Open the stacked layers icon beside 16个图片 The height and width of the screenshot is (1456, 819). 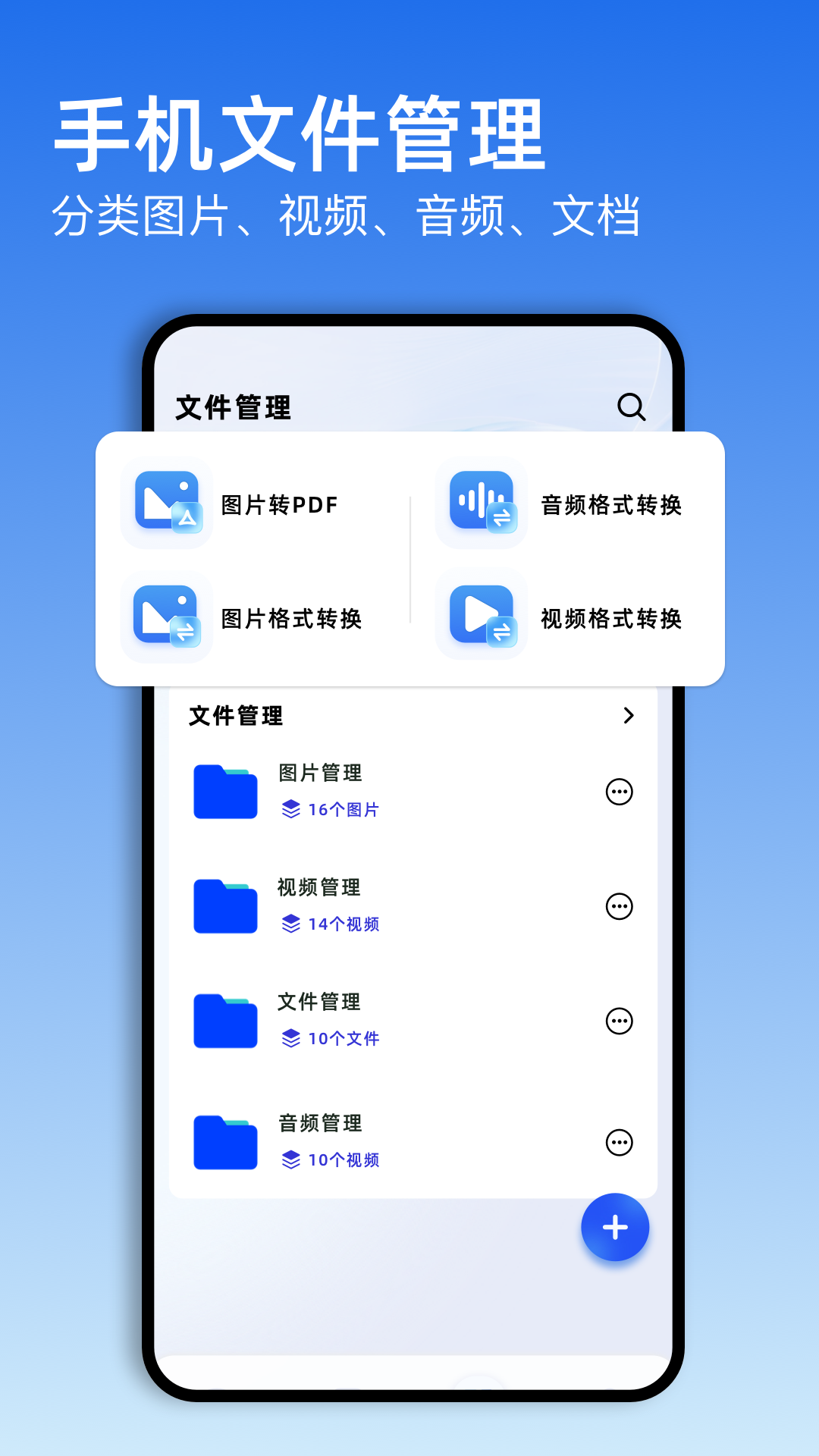coord(291,810)
